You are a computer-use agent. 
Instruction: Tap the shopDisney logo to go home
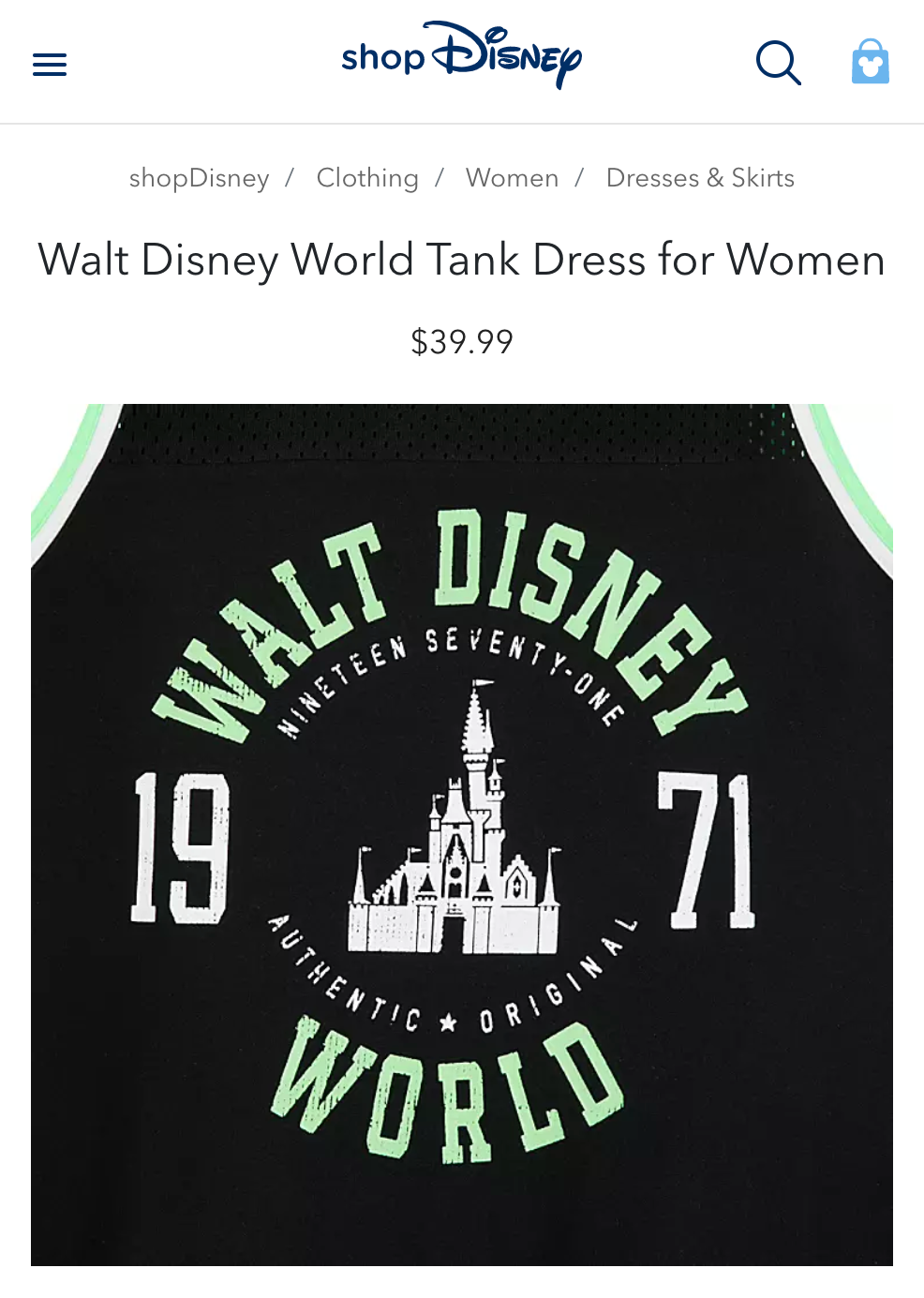pyautogui.click(x=461, y=56)
